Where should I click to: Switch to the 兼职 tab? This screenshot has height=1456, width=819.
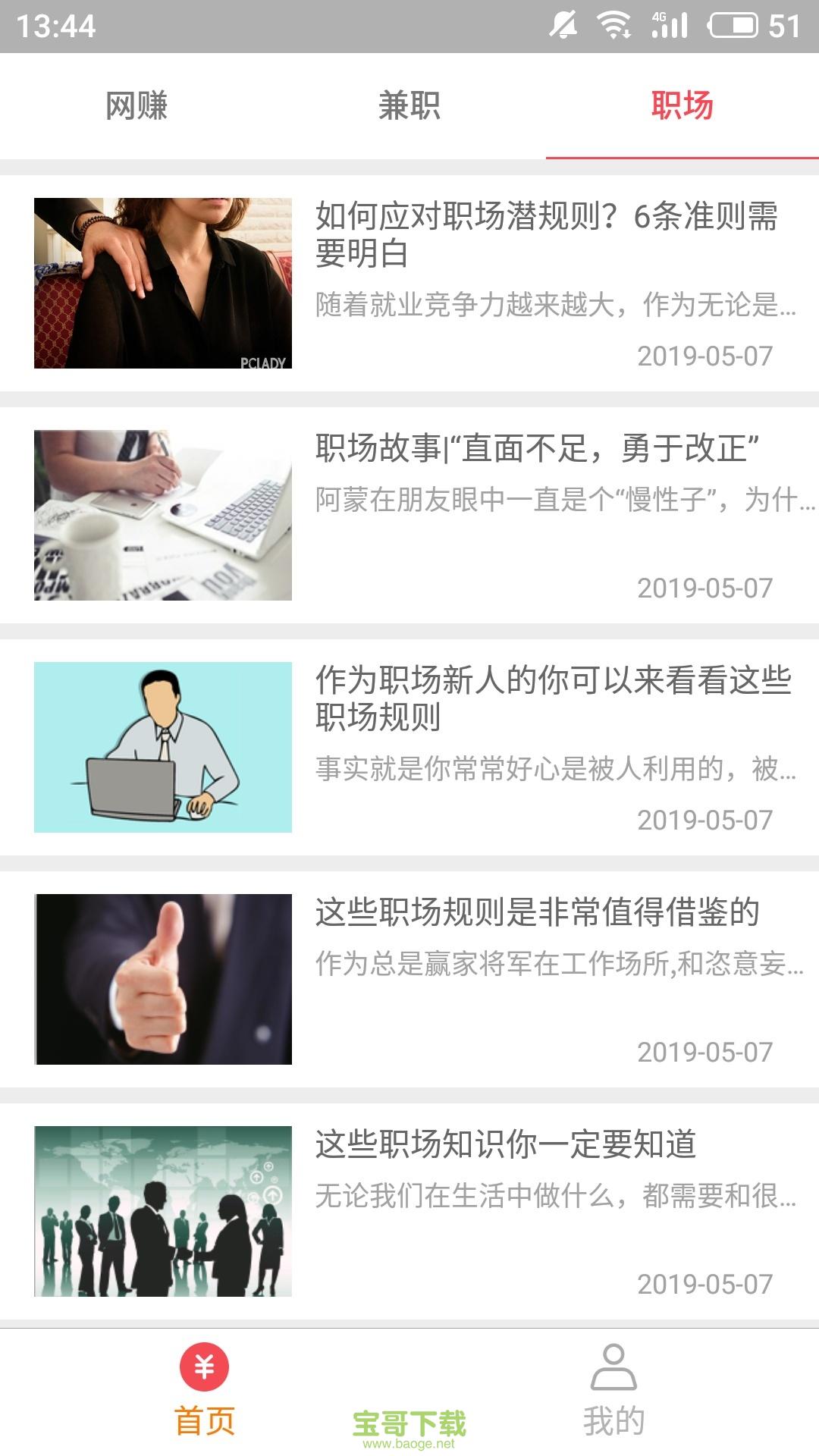(409, 106)
